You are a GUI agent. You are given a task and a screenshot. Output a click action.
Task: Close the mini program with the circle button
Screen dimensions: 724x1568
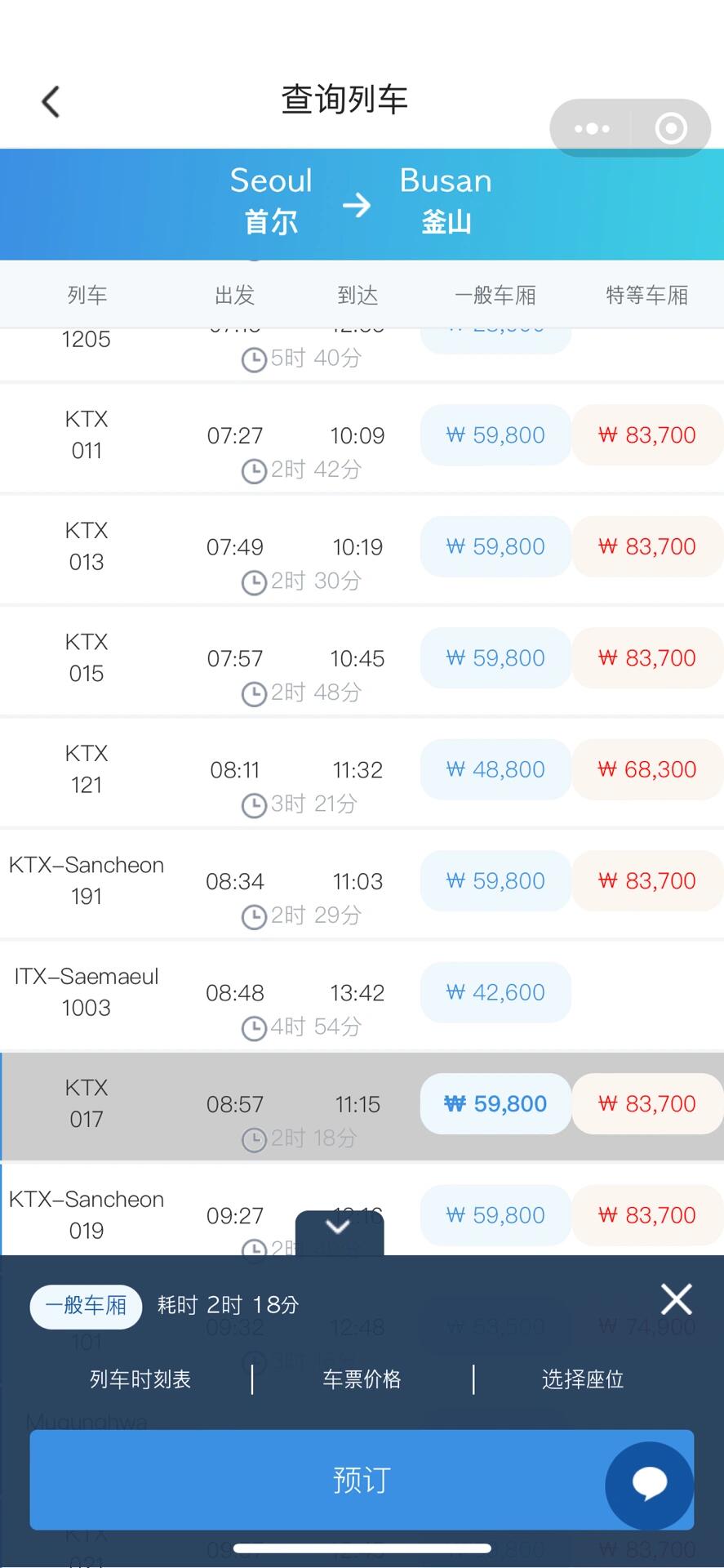pos(671,128)
